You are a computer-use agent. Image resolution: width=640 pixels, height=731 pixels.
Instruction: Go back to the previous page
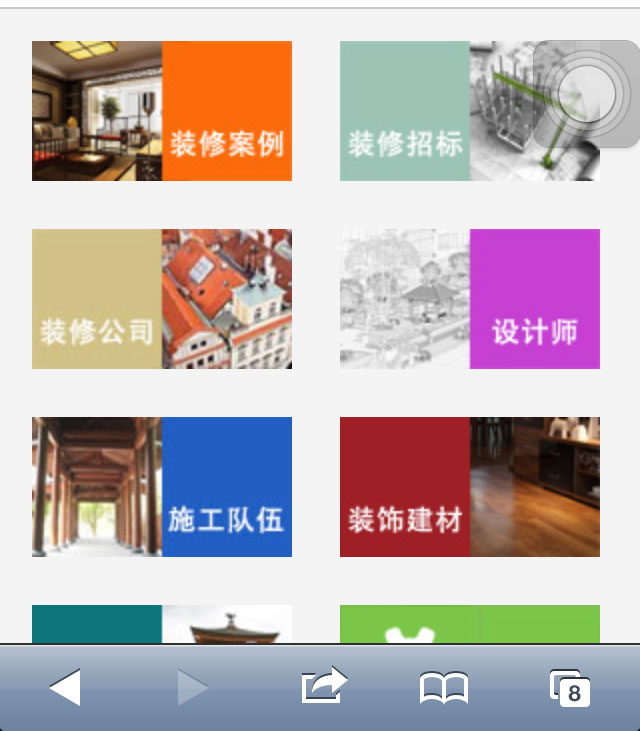[65, 688]
